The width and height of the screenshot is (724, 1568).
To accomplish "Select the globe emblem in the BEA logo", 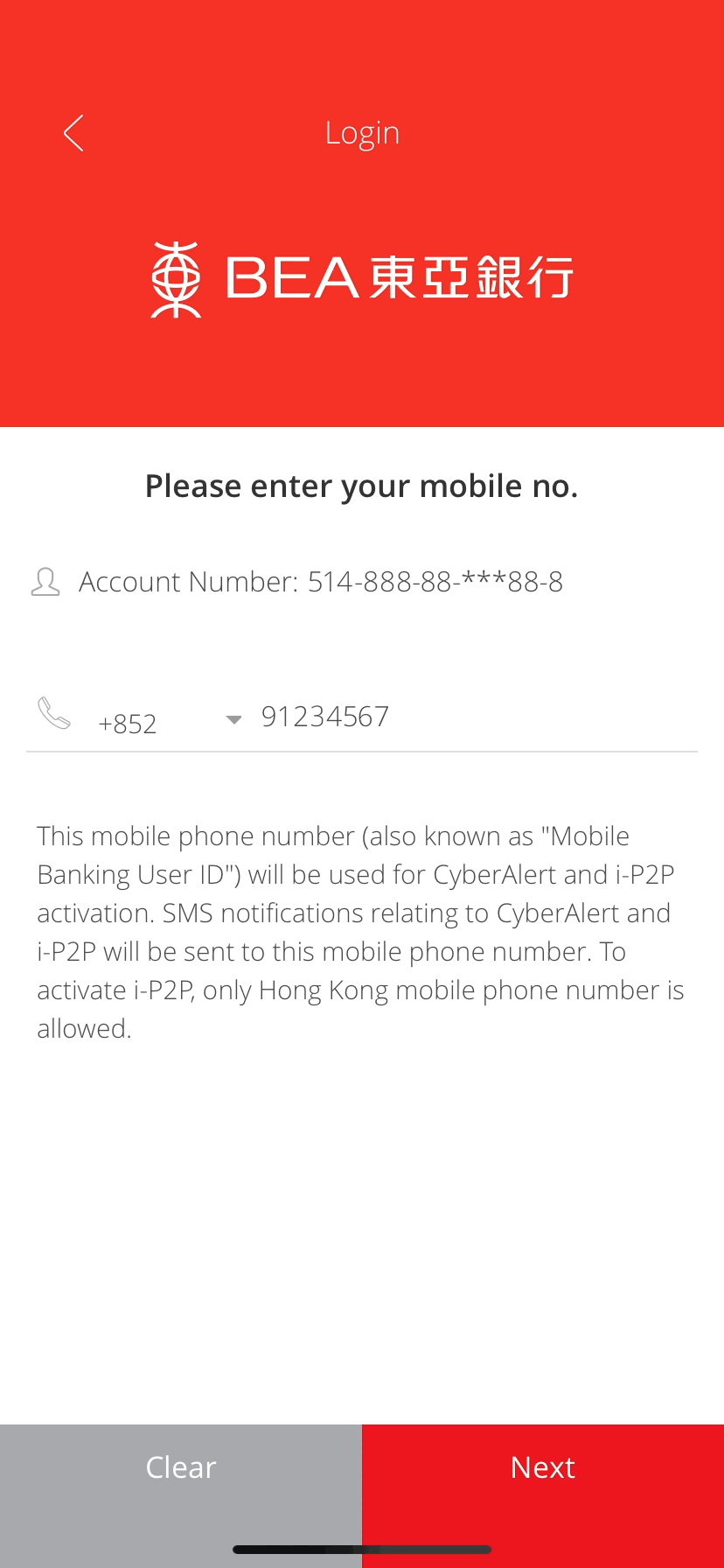I will point(176,276).
